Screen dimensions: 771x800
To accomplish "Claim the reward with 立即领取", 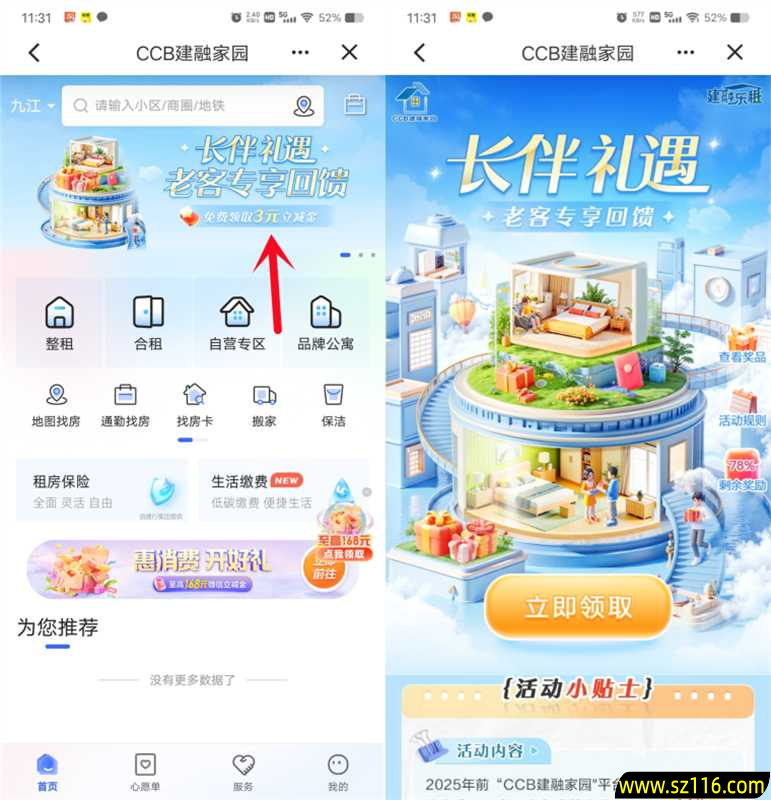I will 578,607.
